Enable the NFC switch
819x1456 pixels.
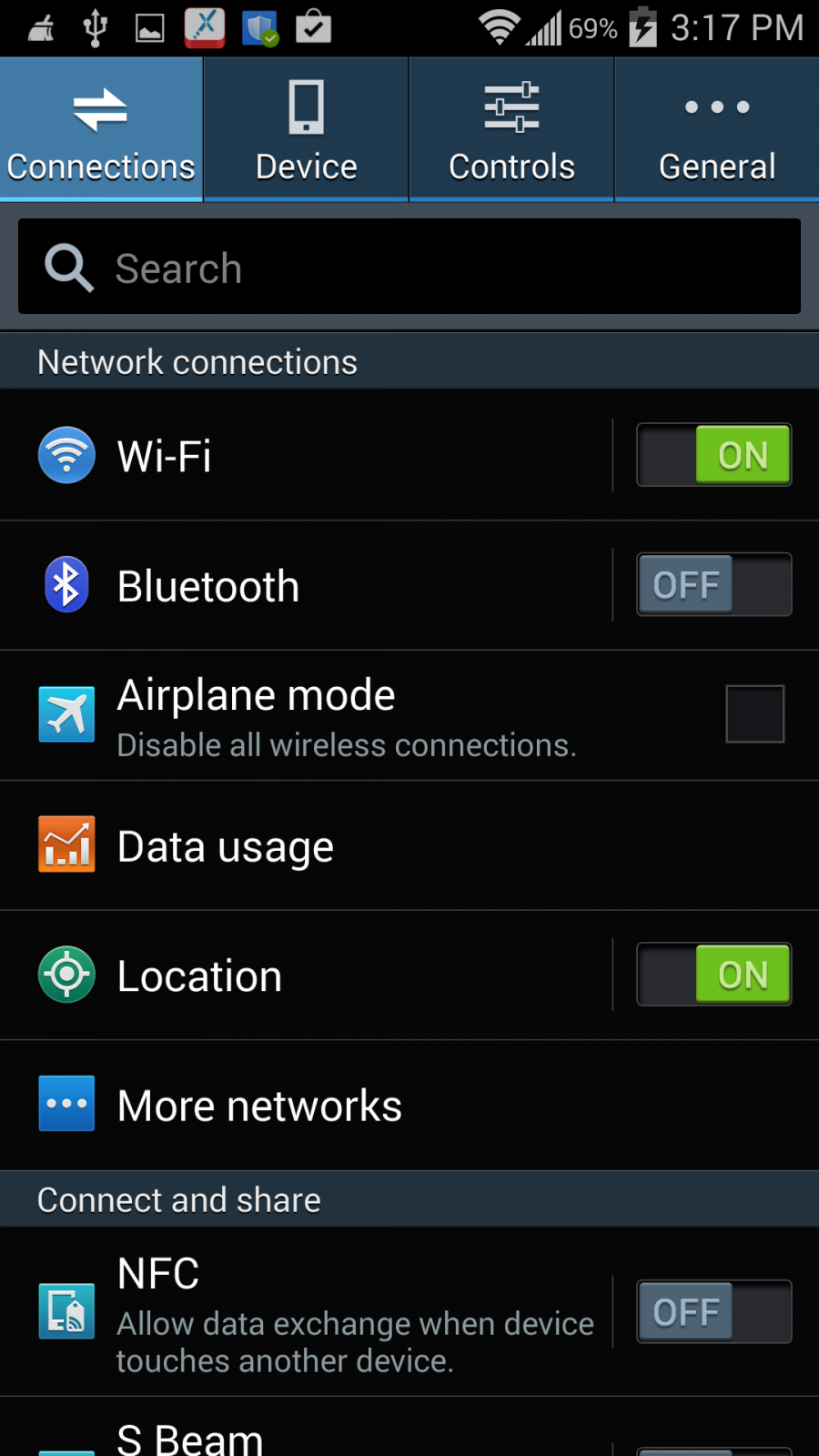pos(713,1312)
